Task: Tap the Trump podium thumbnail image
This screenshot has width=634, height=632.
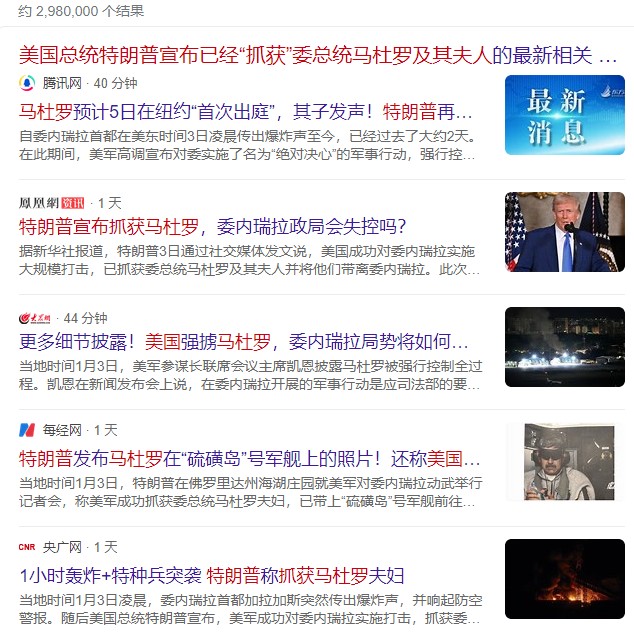Action: tap(564, 231)
